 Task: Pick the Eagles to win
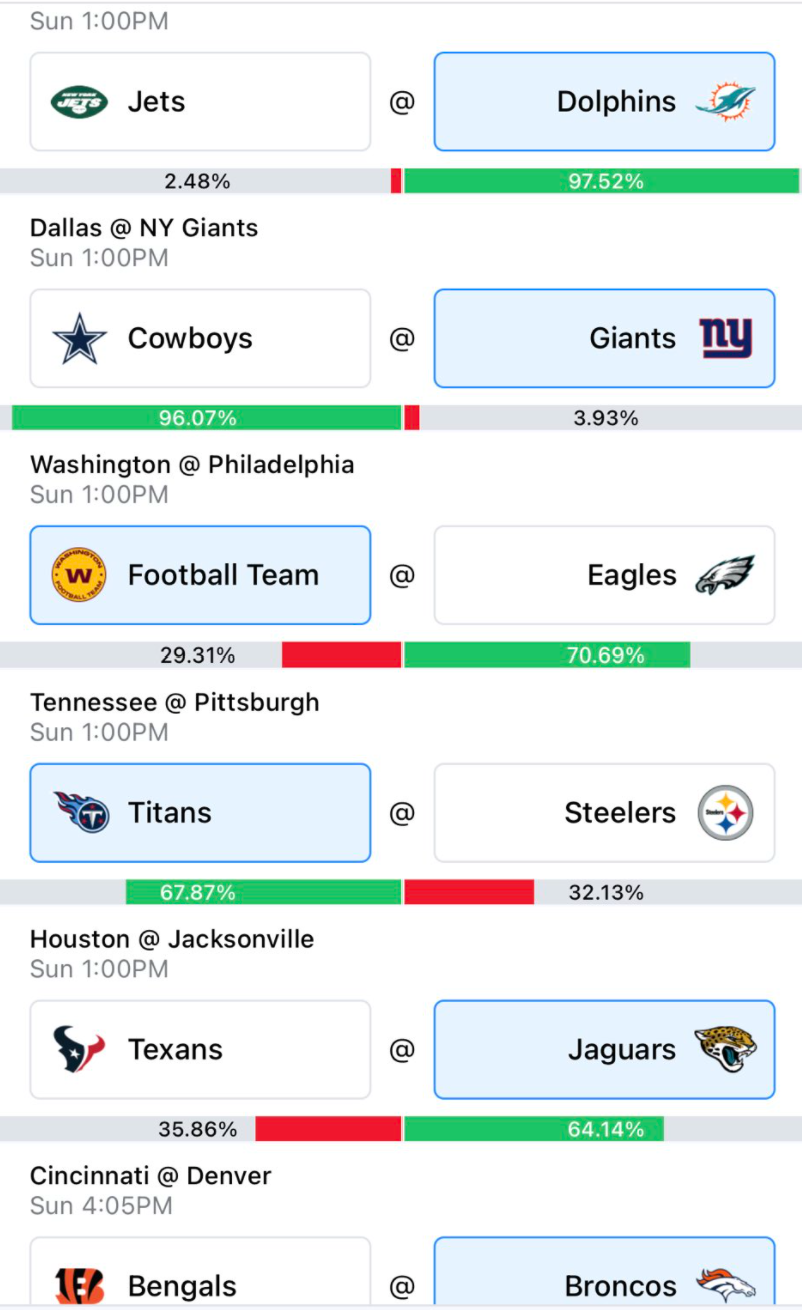coord(604,576)
